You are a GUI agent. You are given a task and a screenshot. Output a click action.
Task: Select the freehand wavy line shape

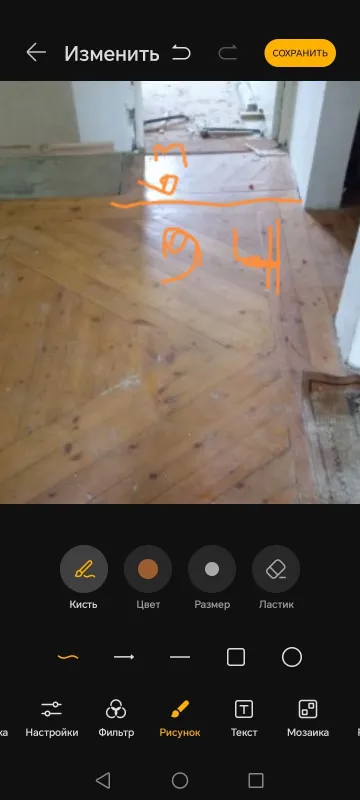pyautogui.click(x=68, y=657)
